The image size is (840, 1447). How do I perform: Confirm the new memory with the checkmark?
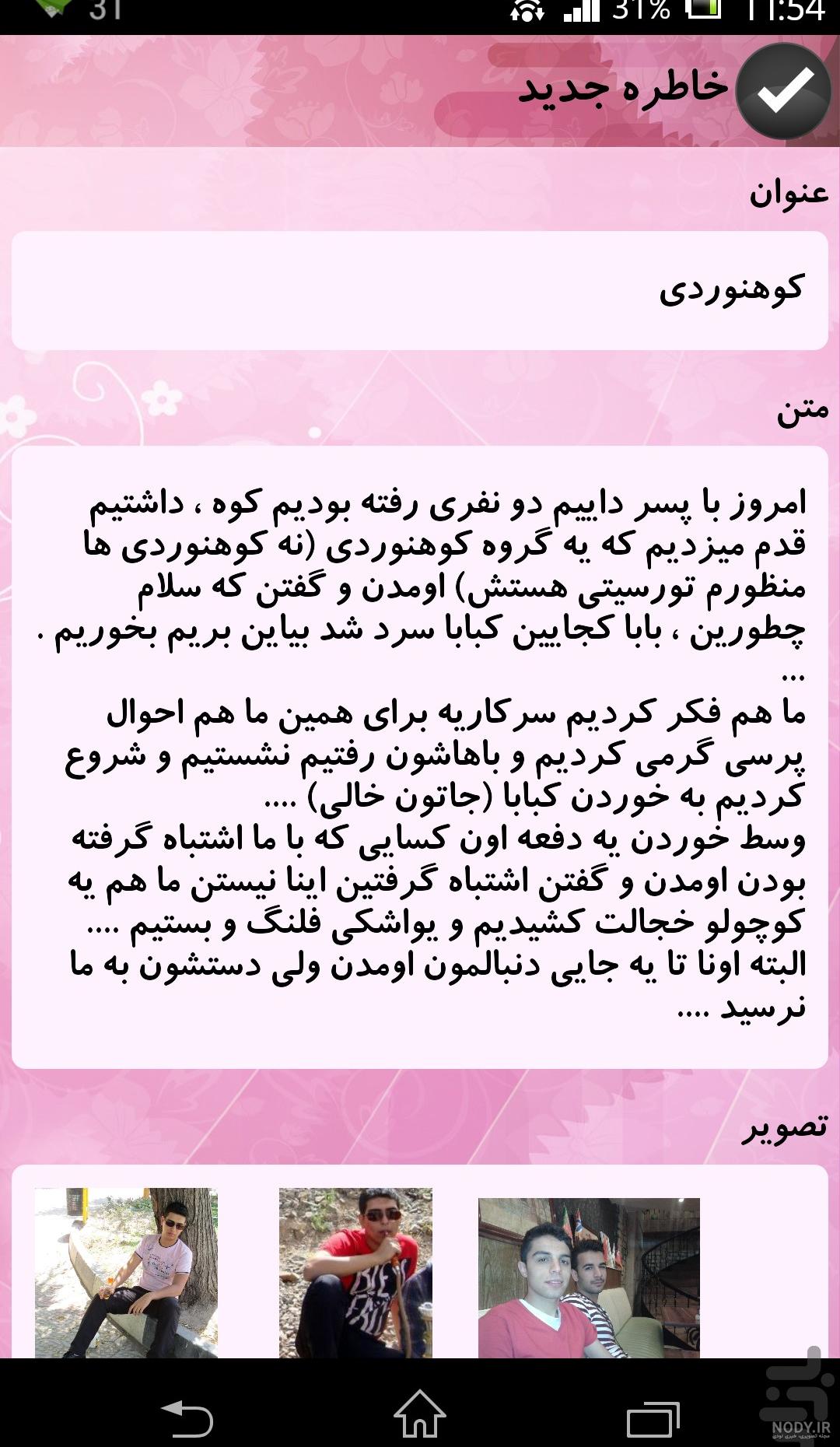783,92
